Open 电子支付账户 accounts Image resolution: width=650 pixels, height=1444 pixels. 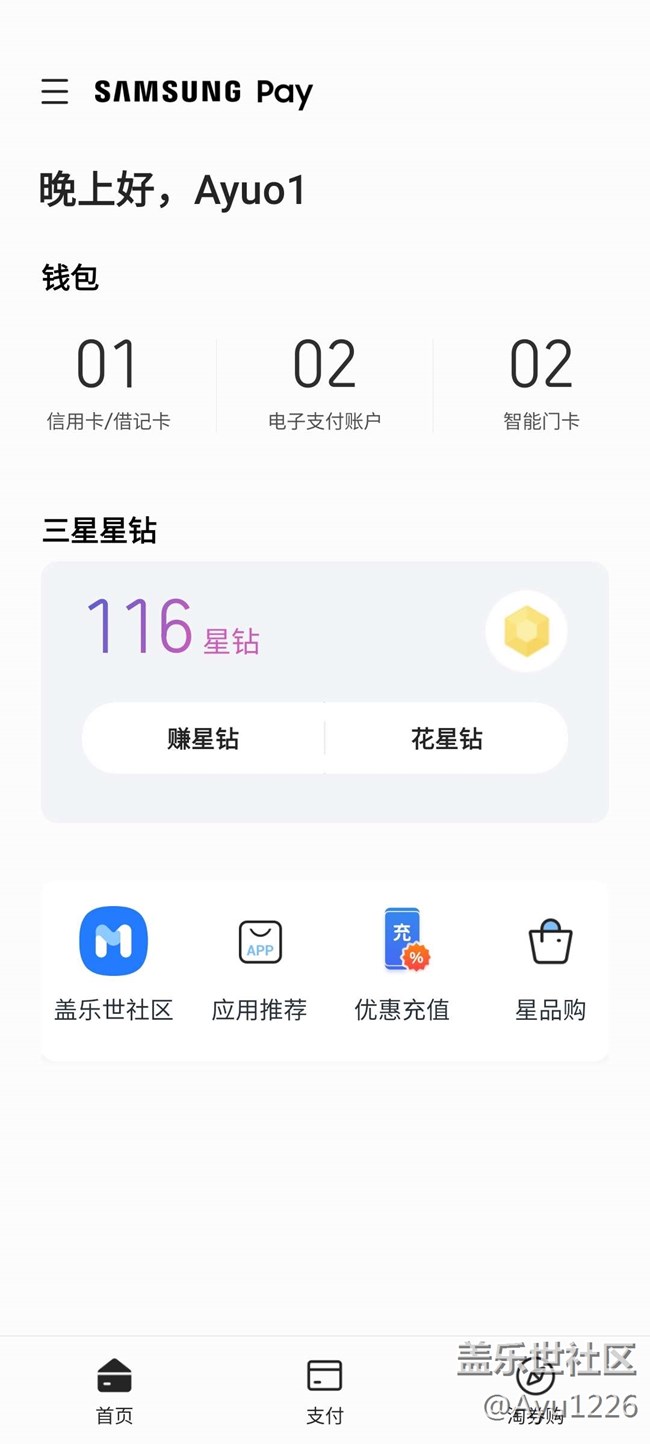tap(324, 385)
